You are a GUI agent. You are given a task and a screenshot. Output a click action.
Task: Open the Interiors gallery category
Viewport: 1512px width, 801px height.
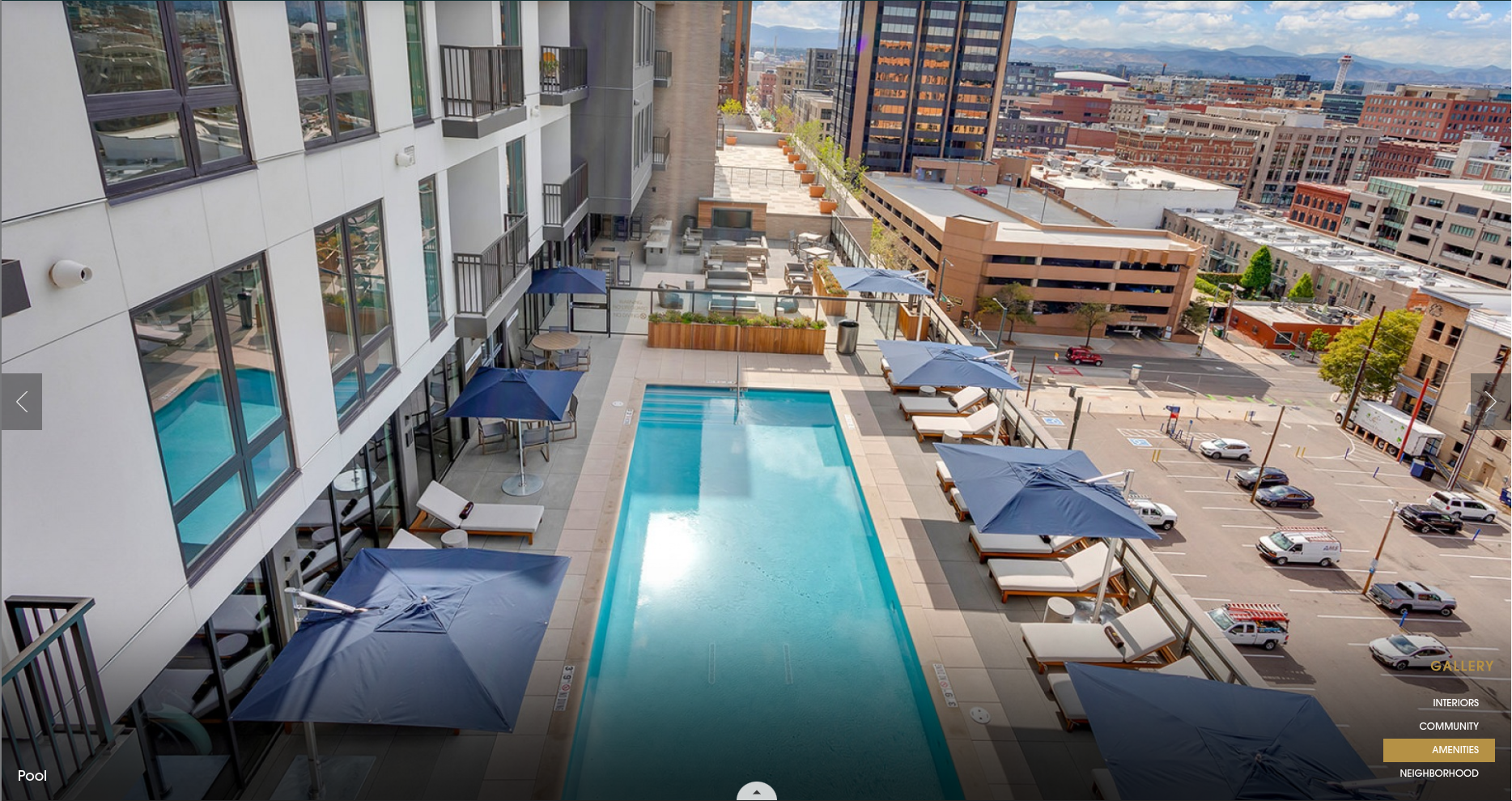click(x=1455, y=703)
